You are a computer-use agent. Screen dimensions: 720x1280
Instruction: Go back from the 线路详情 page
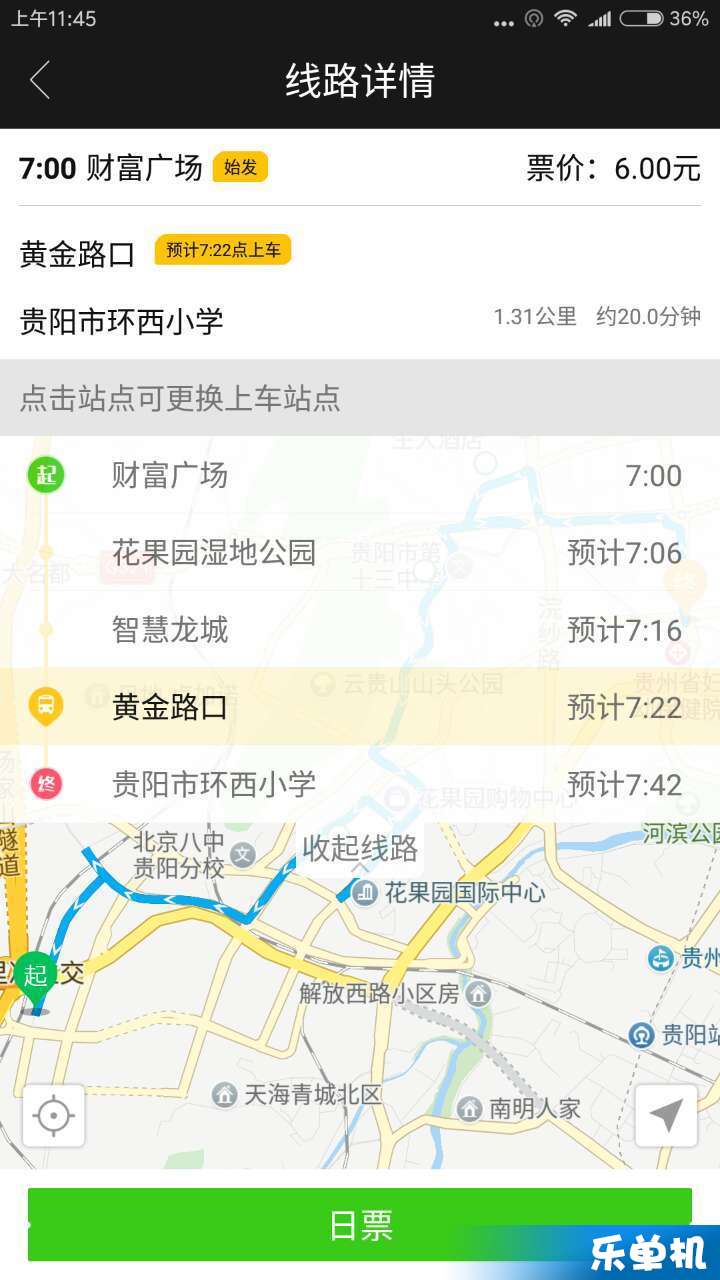[x=40, y=80]
